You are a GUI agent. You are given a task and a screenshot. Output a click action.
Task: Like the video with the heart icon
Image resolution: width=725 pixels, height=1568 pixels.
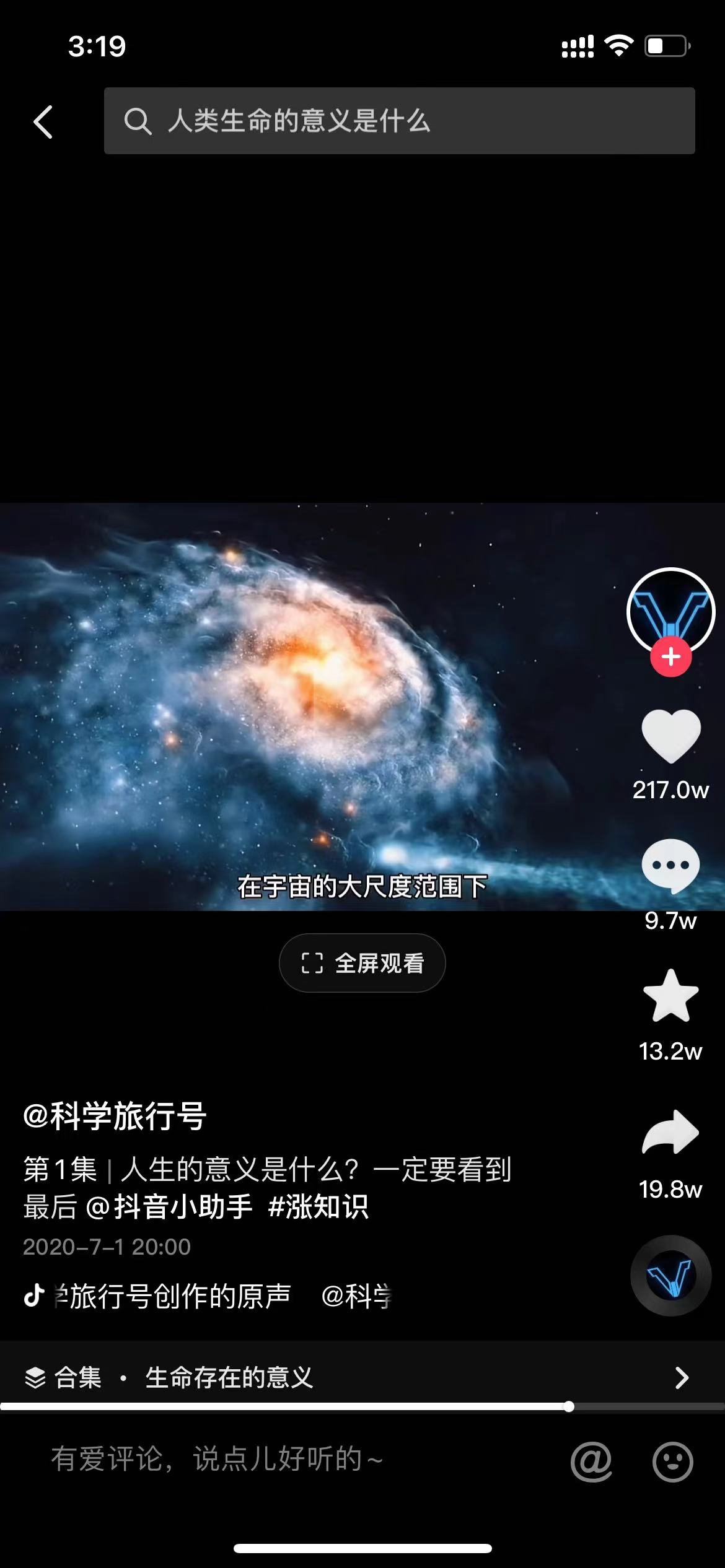[670, 736]
